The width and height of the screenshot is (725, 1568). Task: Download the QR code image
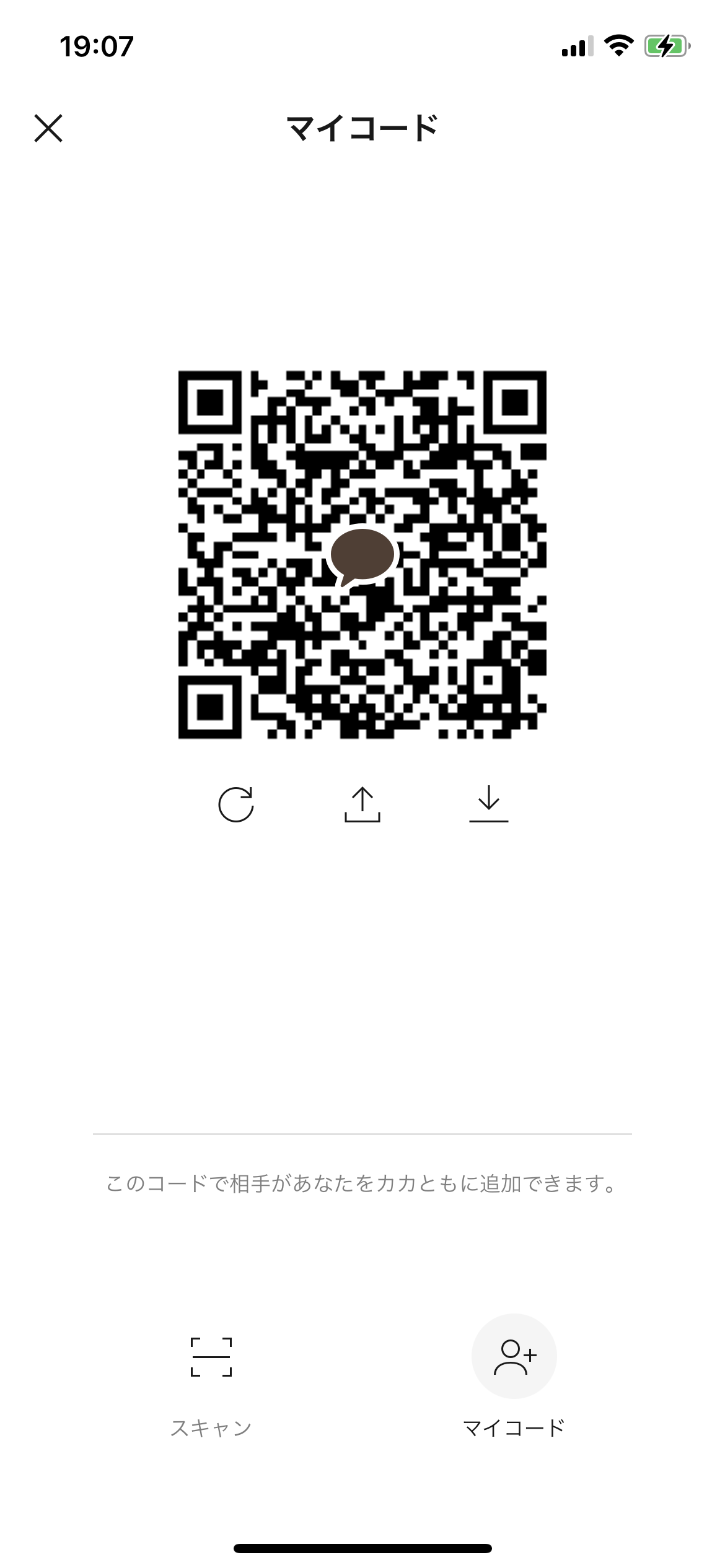pyautogui.click(x=489, y=804)
